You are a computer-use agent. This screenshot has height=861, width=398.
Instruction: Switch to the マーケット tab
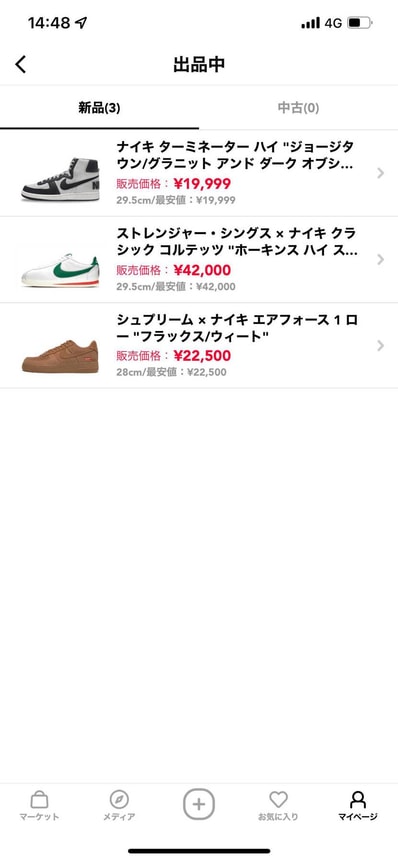point(40,806)
